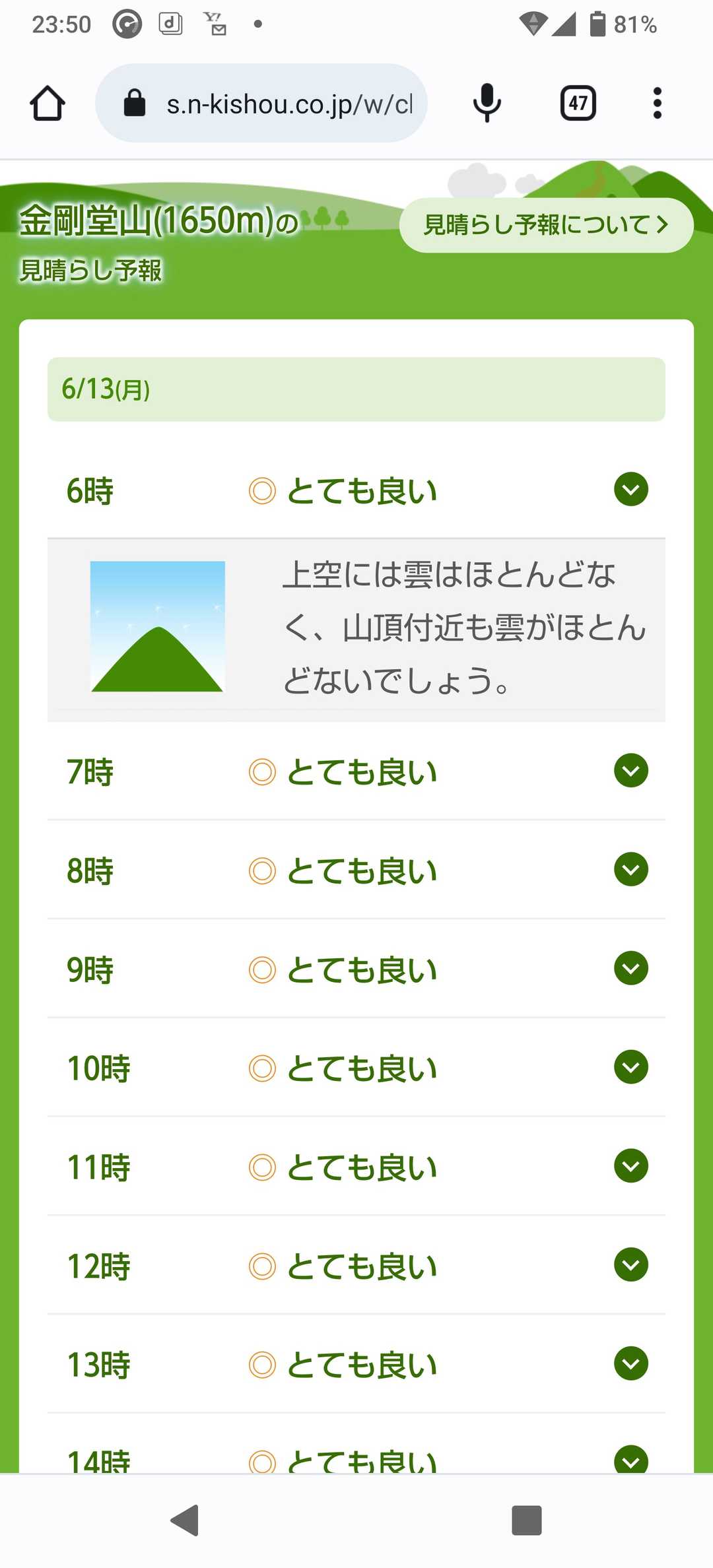Open recent apps with the square button

526,1520
